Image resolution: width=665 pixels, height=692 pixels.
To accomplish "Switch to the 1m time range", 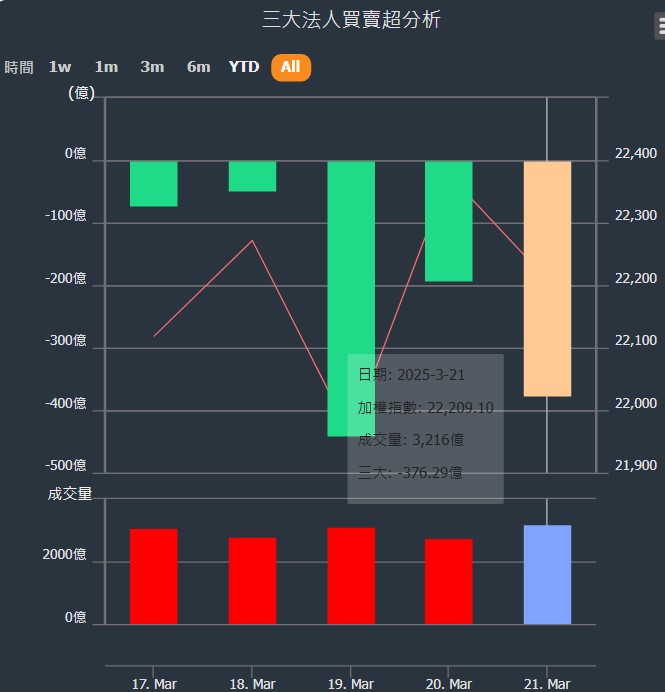I will click(x=106, y=67).
